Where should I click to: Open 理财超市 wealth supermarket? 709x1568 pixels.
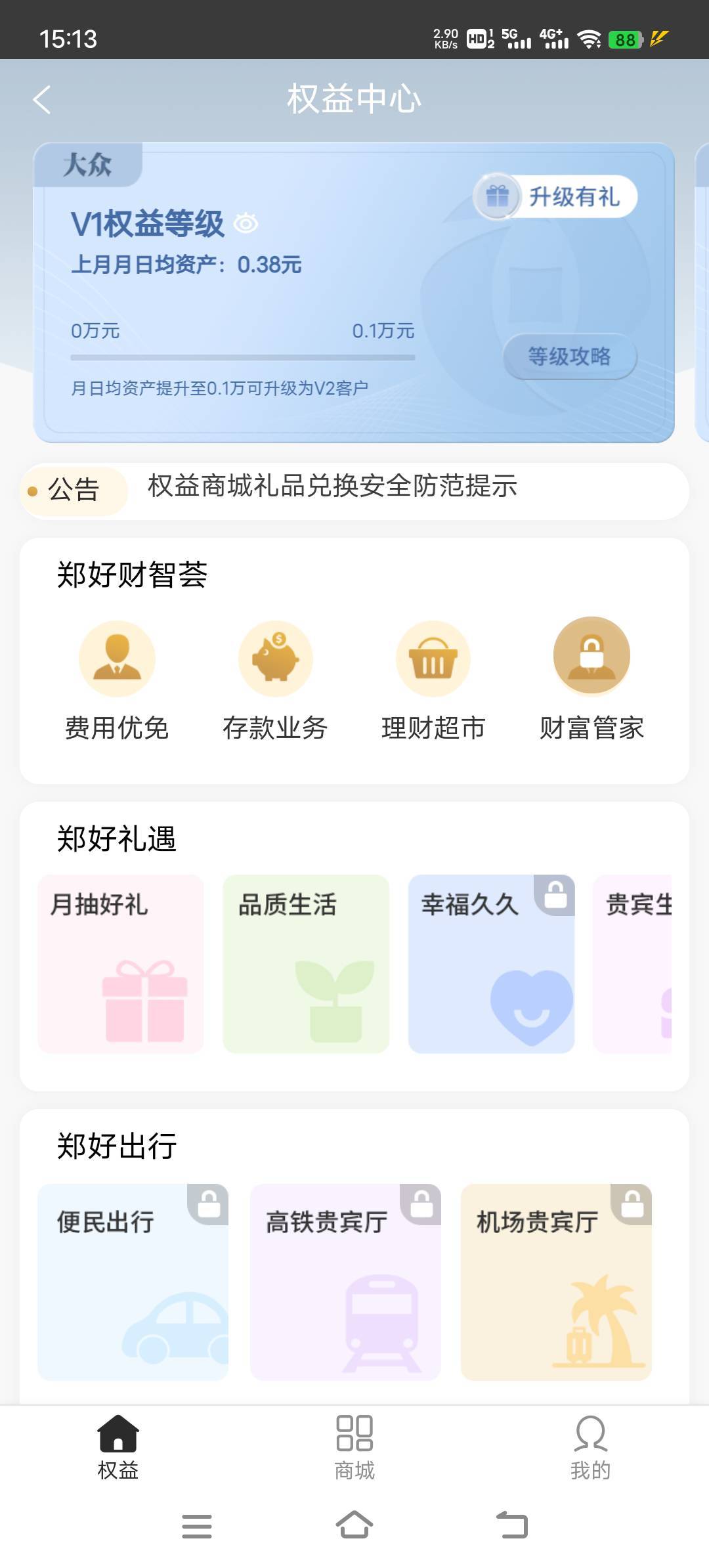433,680
